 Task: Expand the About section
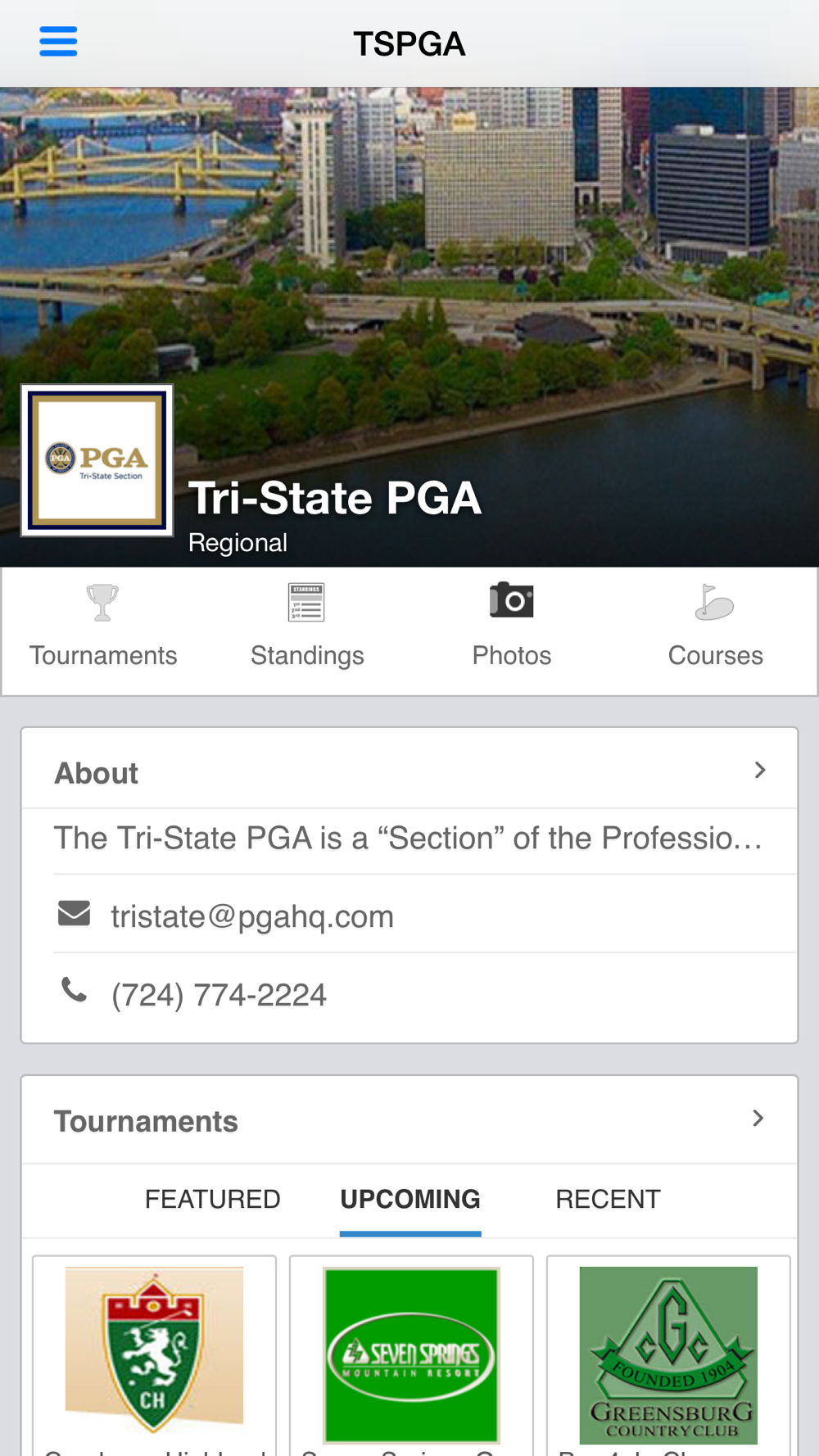coord(409,771)
